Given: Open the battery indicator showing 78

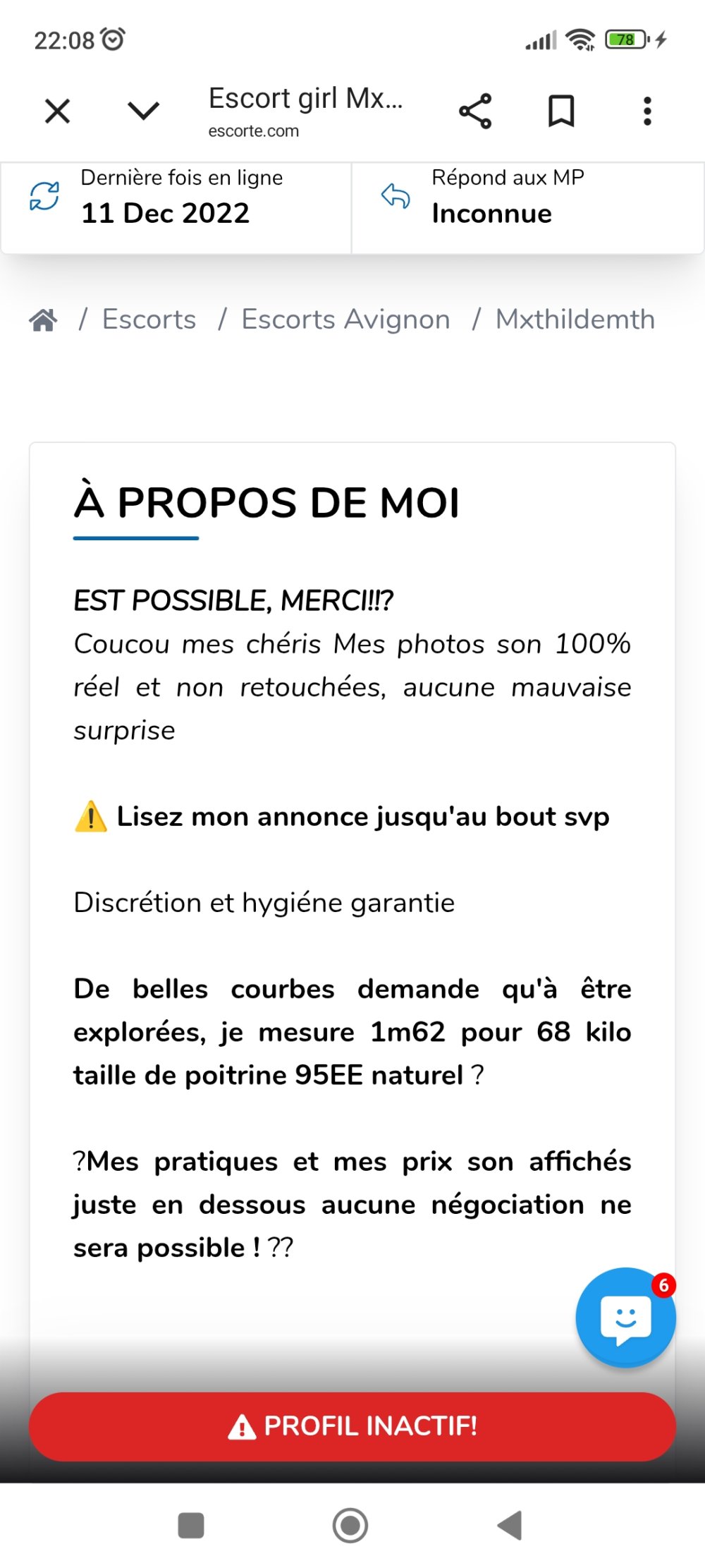Looking at the screenshot, I should click(625, 39).
